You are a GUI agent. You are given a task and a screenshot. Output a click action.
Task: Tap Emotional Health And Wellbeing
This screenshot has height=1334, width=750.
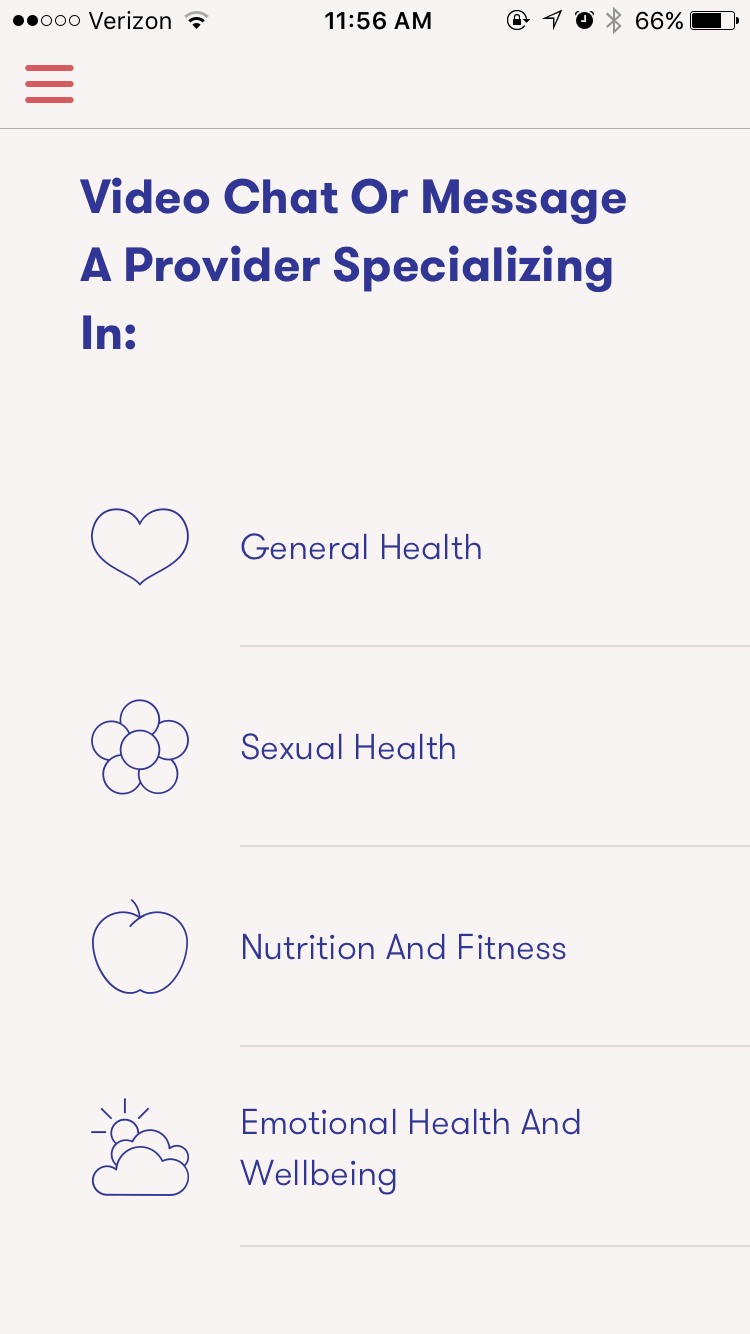coord(410,1148)
